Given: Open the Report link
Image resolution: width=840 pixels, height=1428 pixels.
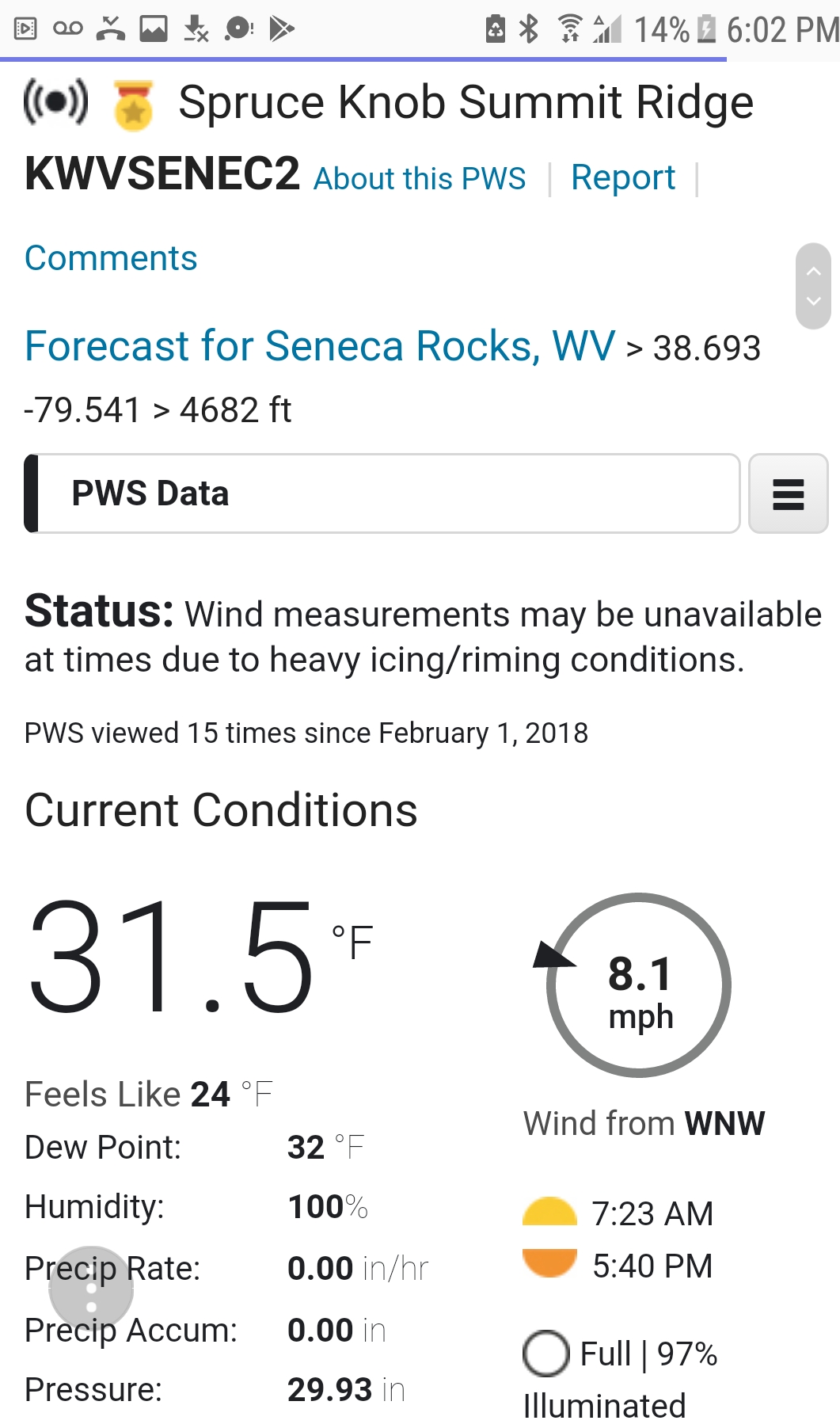Looking at the screenshot, I should [623, 177].
